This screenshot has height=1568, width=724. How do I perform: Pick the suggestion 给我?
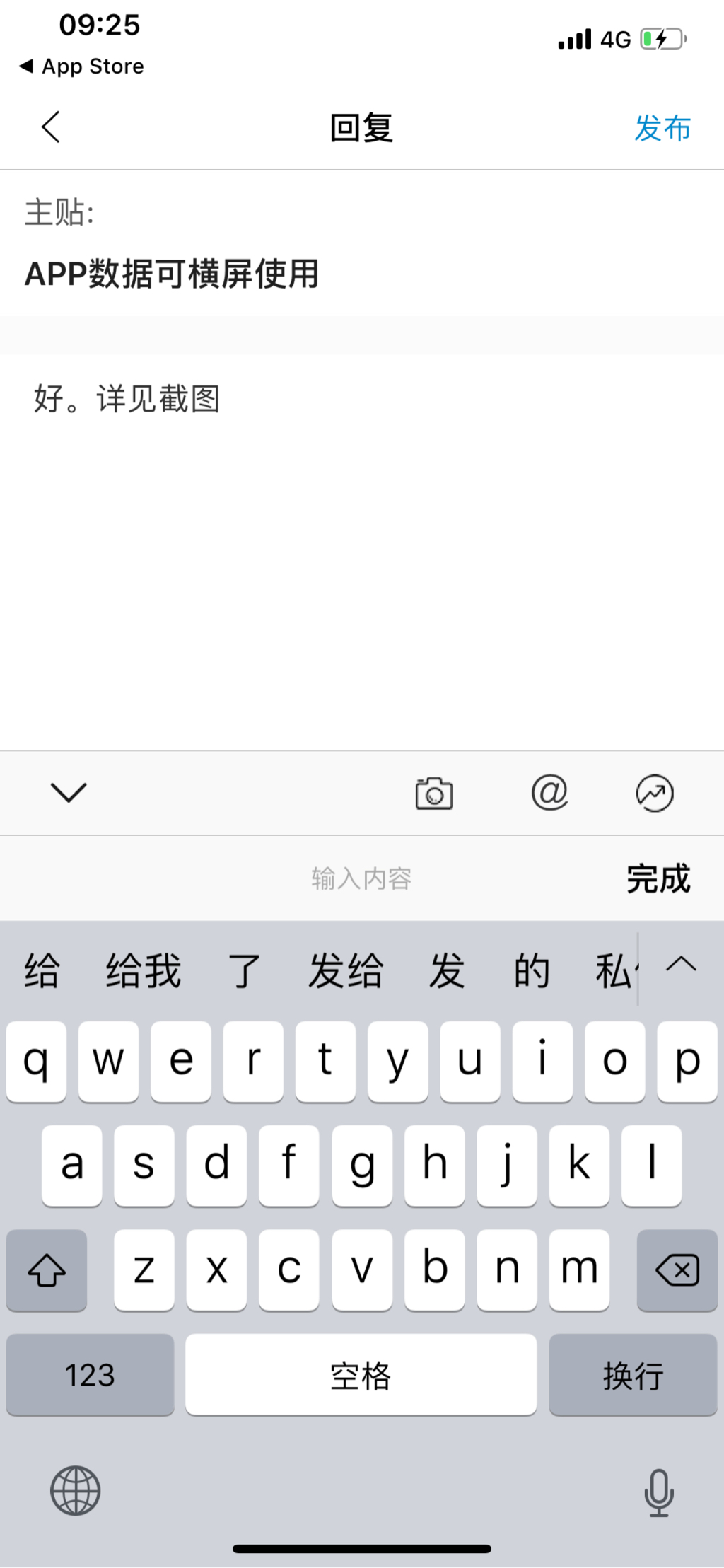click(x=144, y=970)
